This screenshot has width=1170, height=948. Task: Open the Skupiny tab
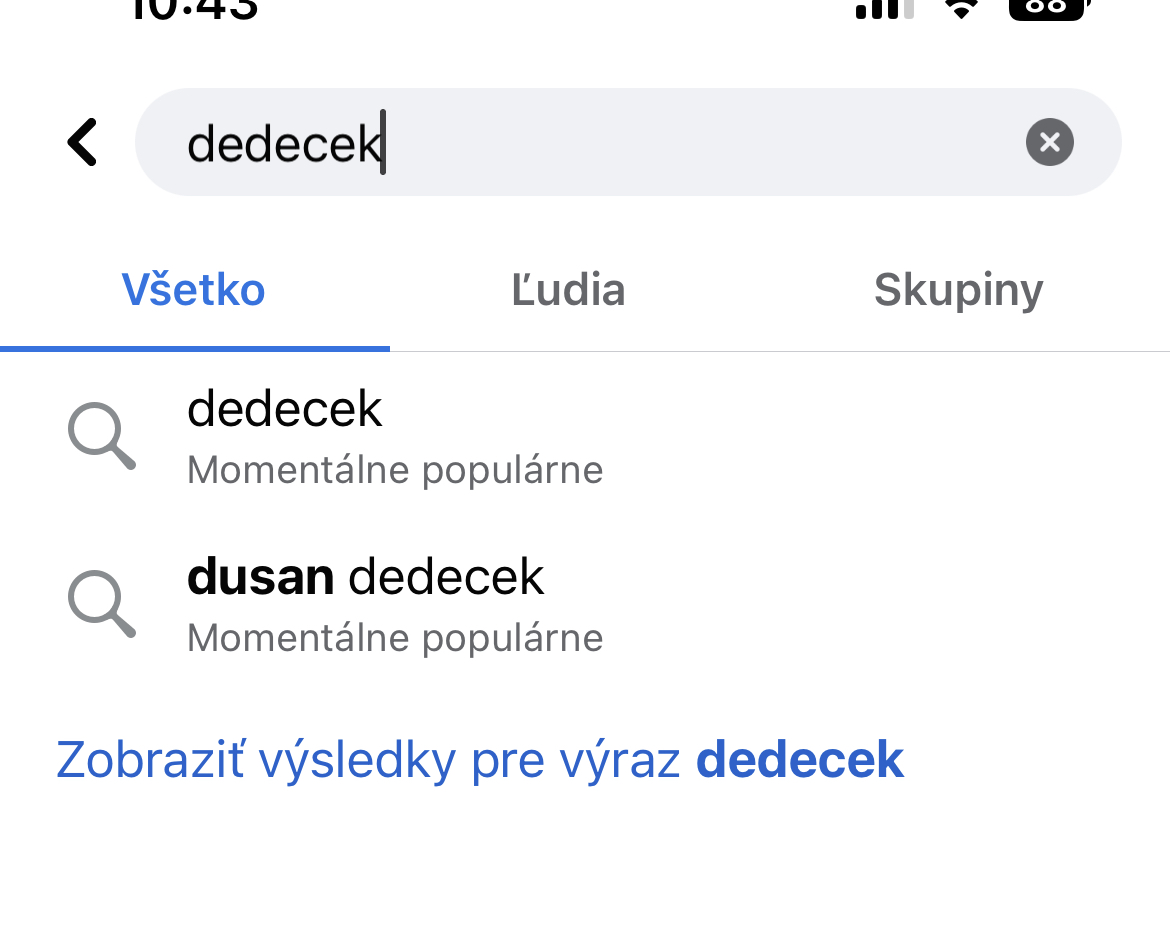[958, 290]
